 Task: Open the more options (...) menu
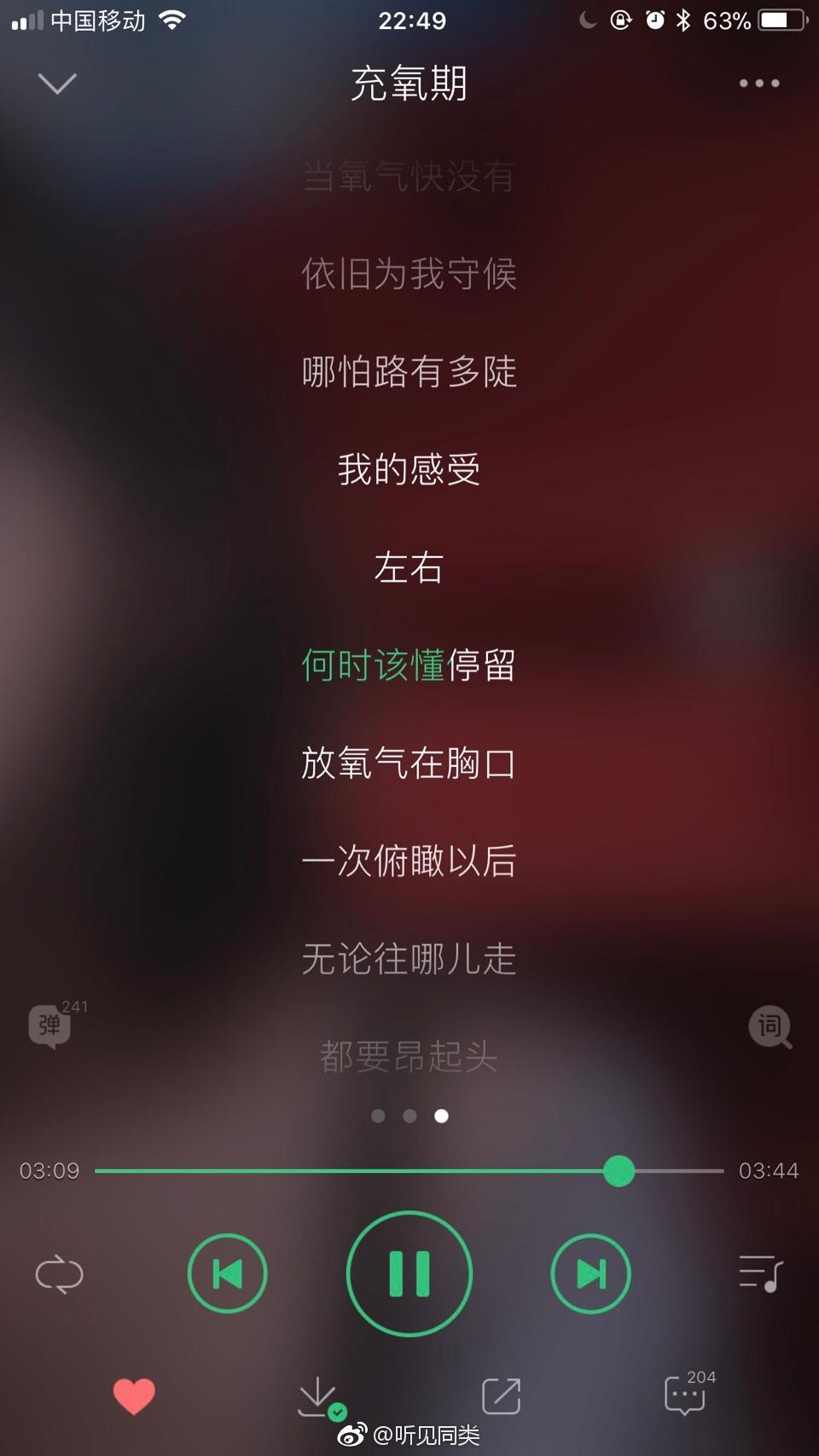click(x=758, y=83)
